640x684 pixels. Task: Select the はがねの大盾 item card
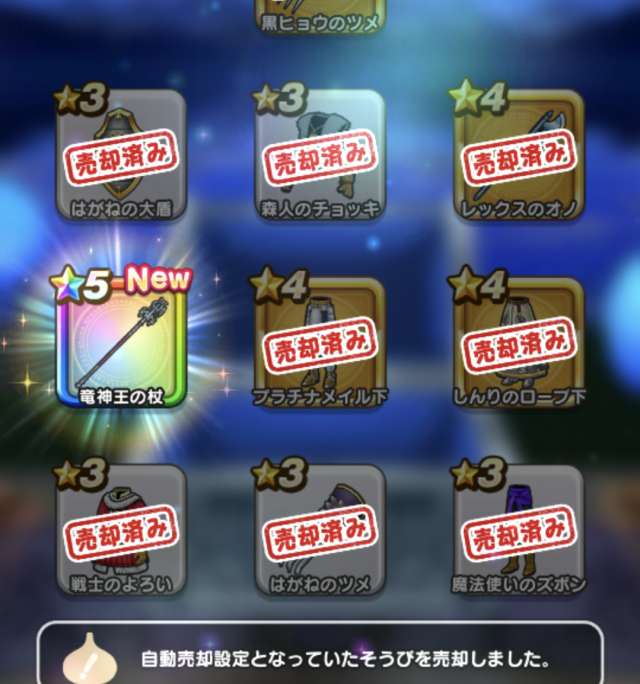[x=120, y=157]
